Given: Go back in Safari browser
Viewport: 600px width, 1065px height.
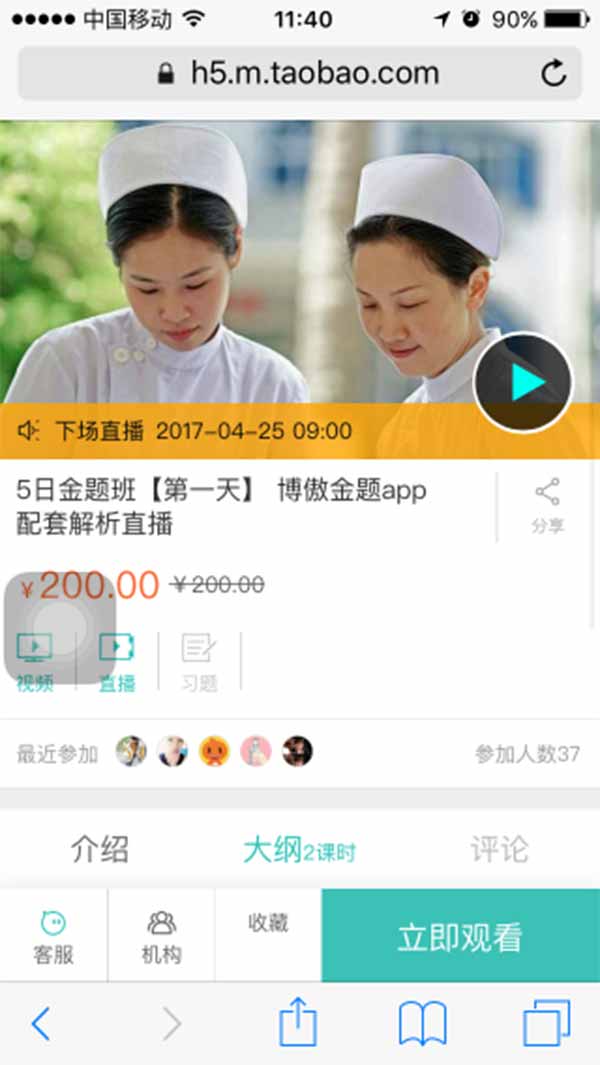Looking at the screenshot, I should click(x=40, y=1024).
